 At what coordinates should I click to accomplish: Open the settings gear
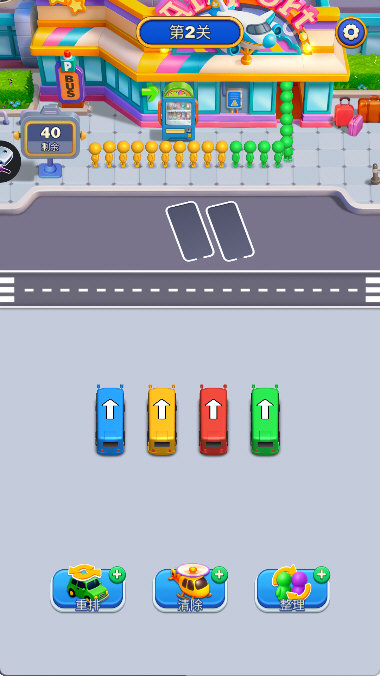click(351, 32)
